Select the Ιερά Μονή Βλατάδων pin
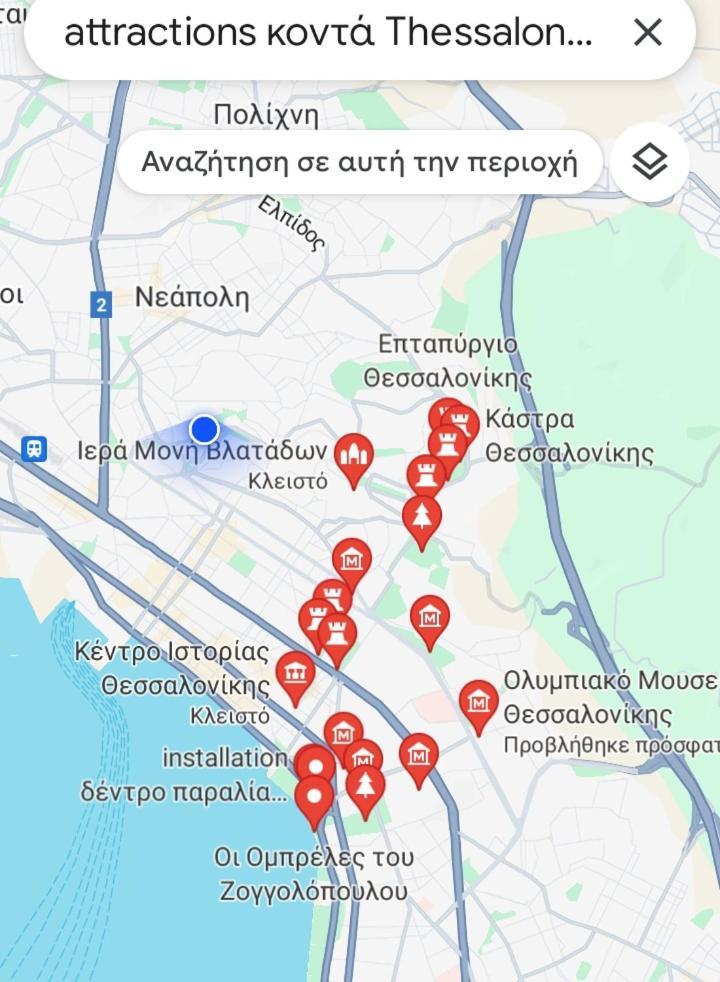Screen dimensions: 720x982 pos(353,457)
